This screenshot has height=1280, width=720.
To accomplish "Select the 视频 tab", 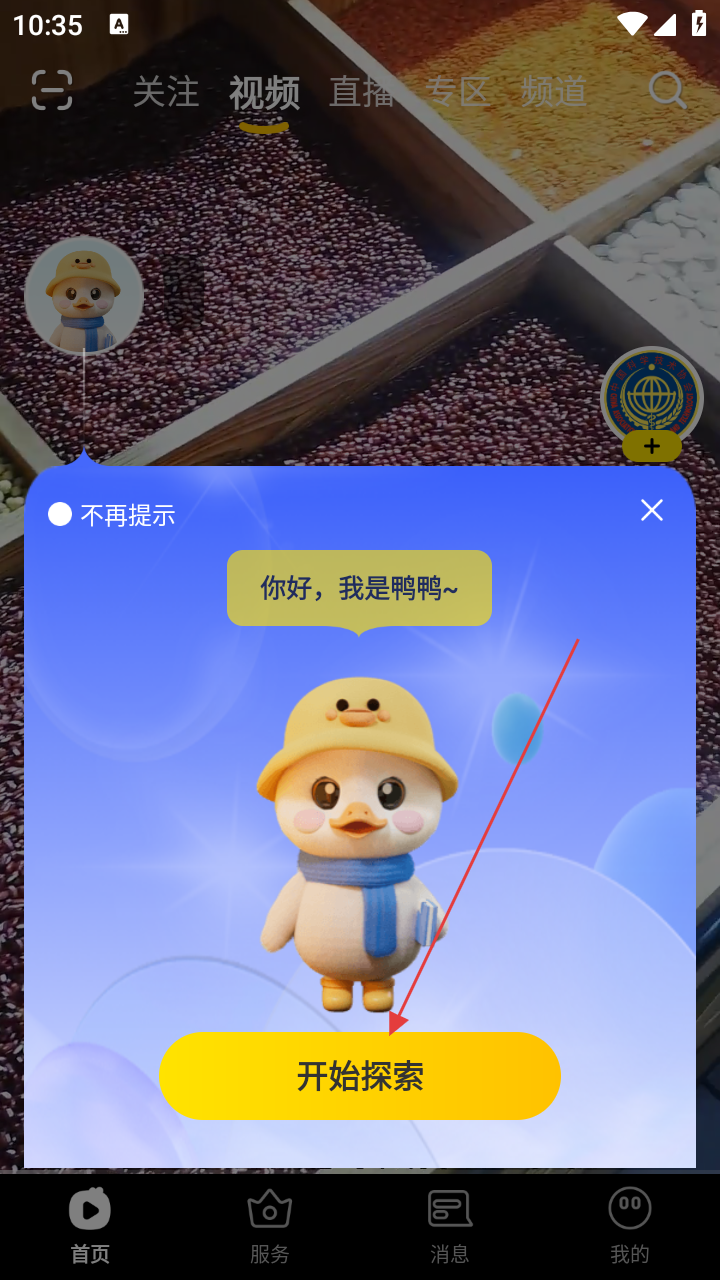I will pos(264,92).
